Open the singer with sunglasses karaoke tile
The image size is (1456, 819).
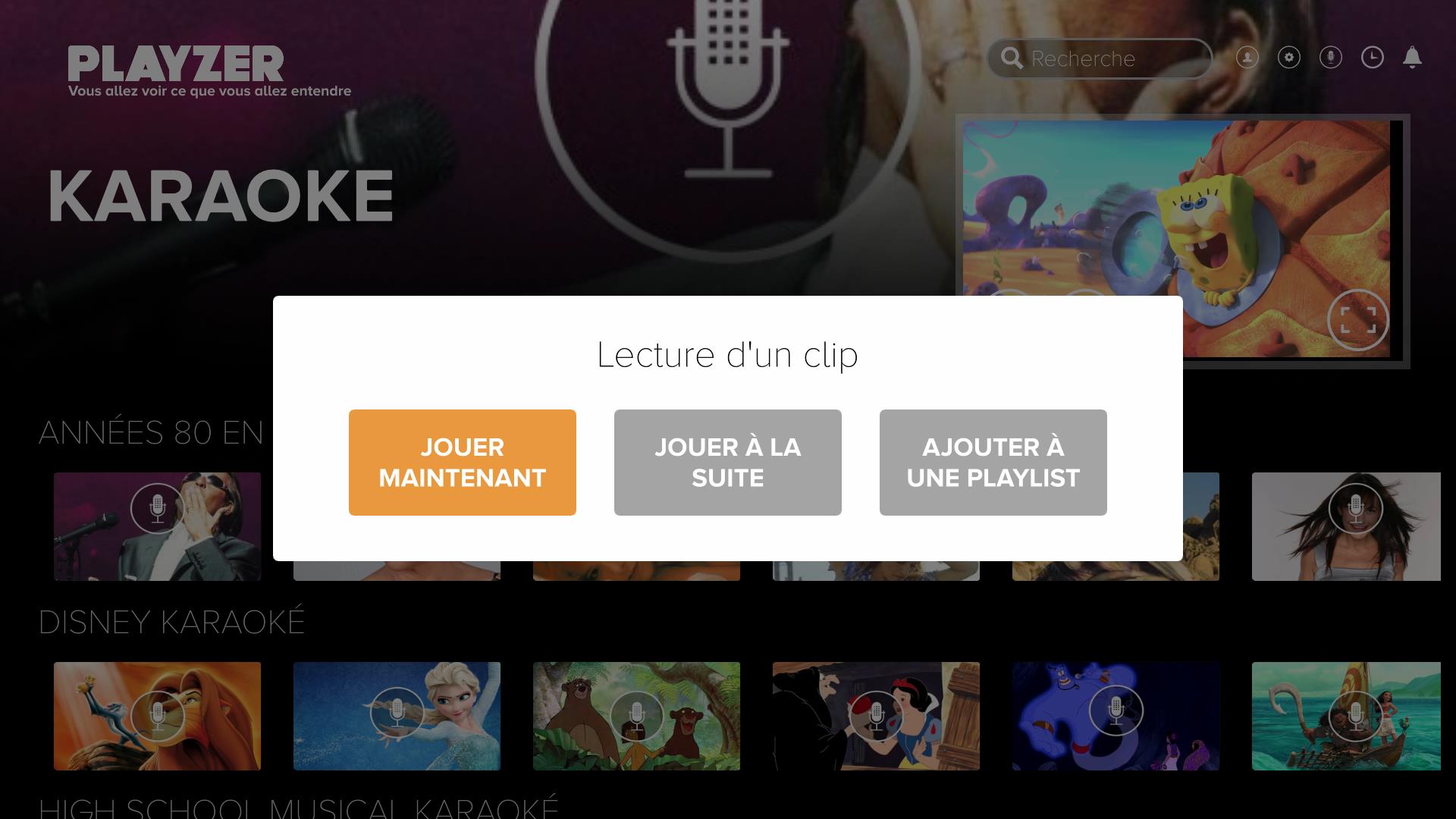point(157,526)
